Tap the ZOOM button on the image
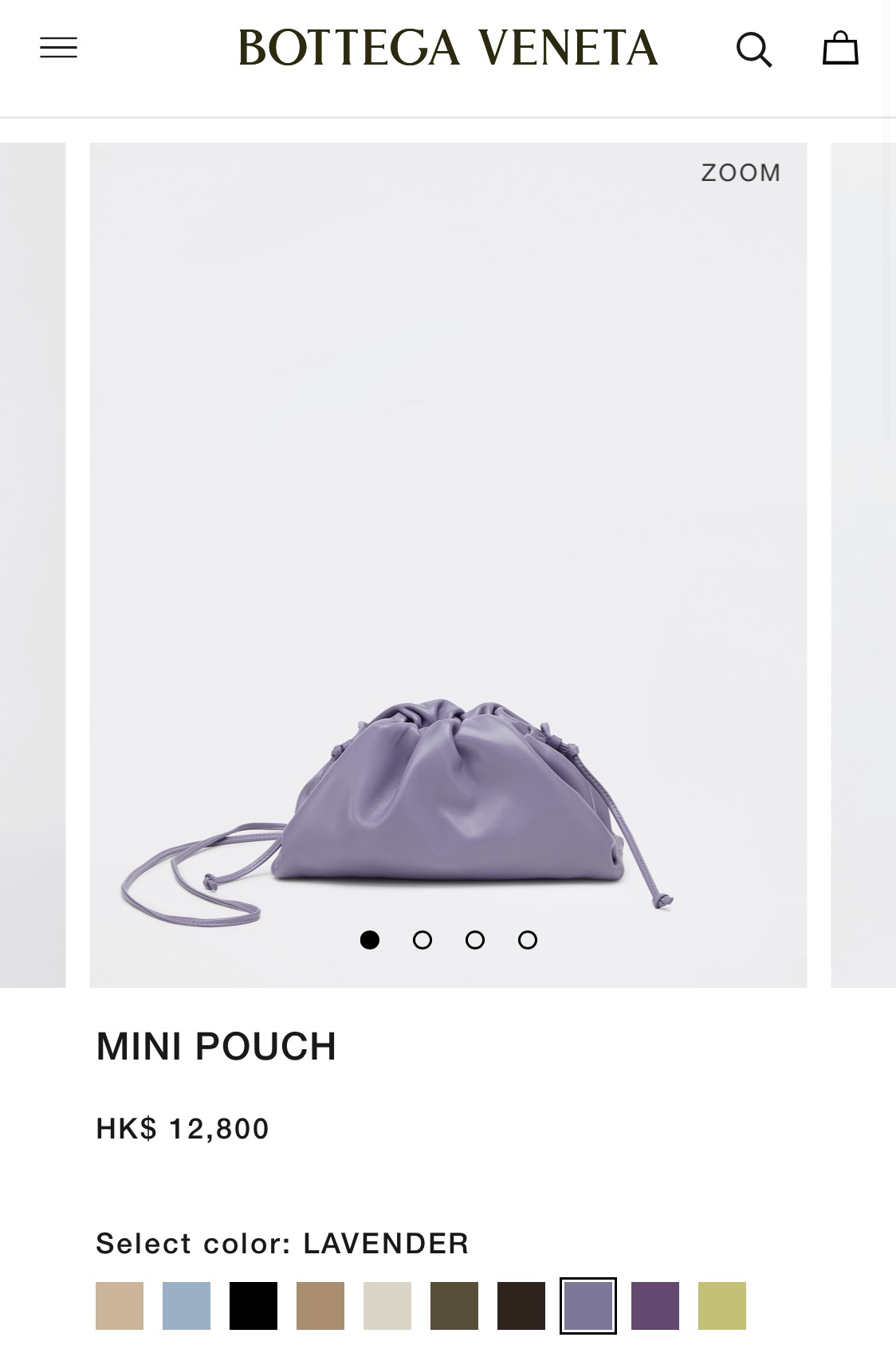This screenshot has height=1345, width=896. [741, 173]
